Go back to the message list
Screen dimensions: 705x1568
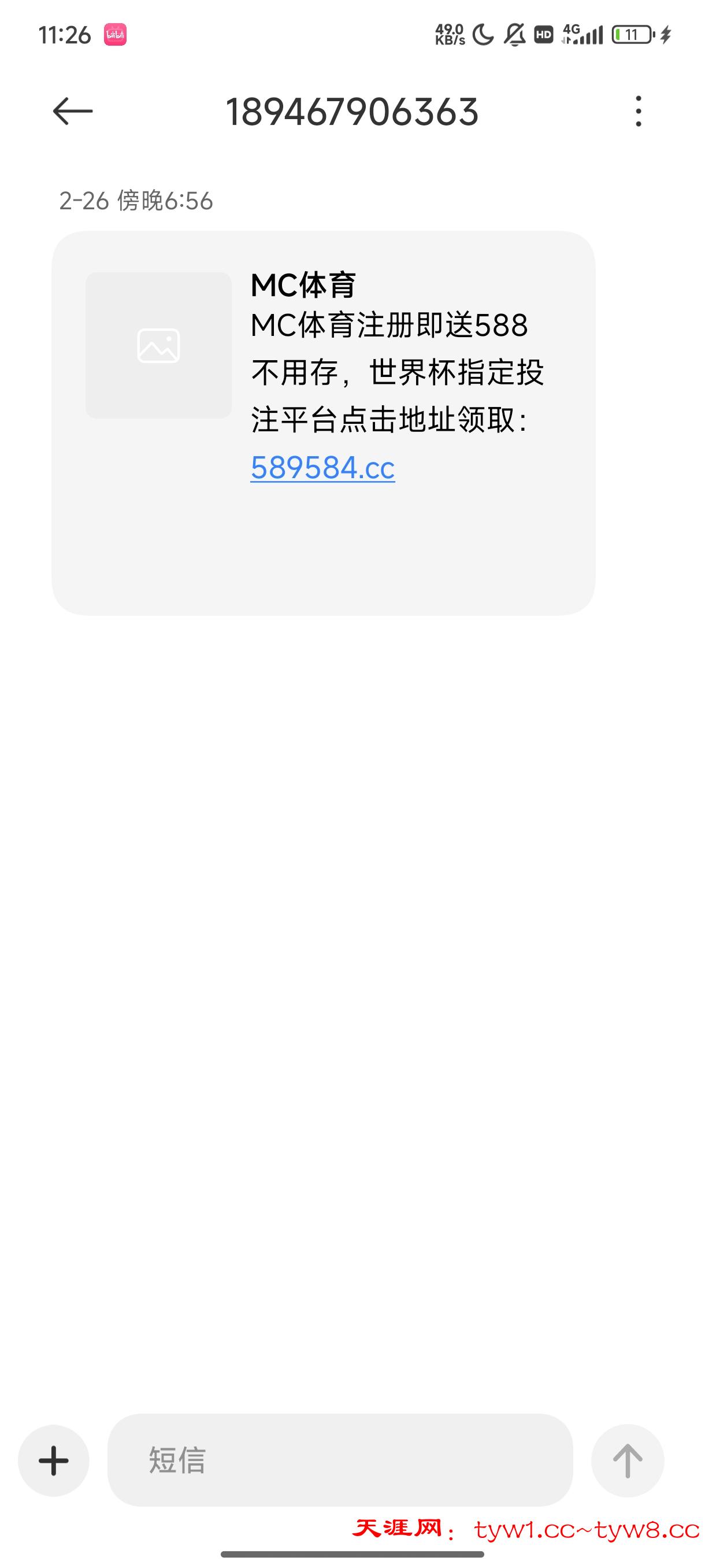click(x=72, y=112)
